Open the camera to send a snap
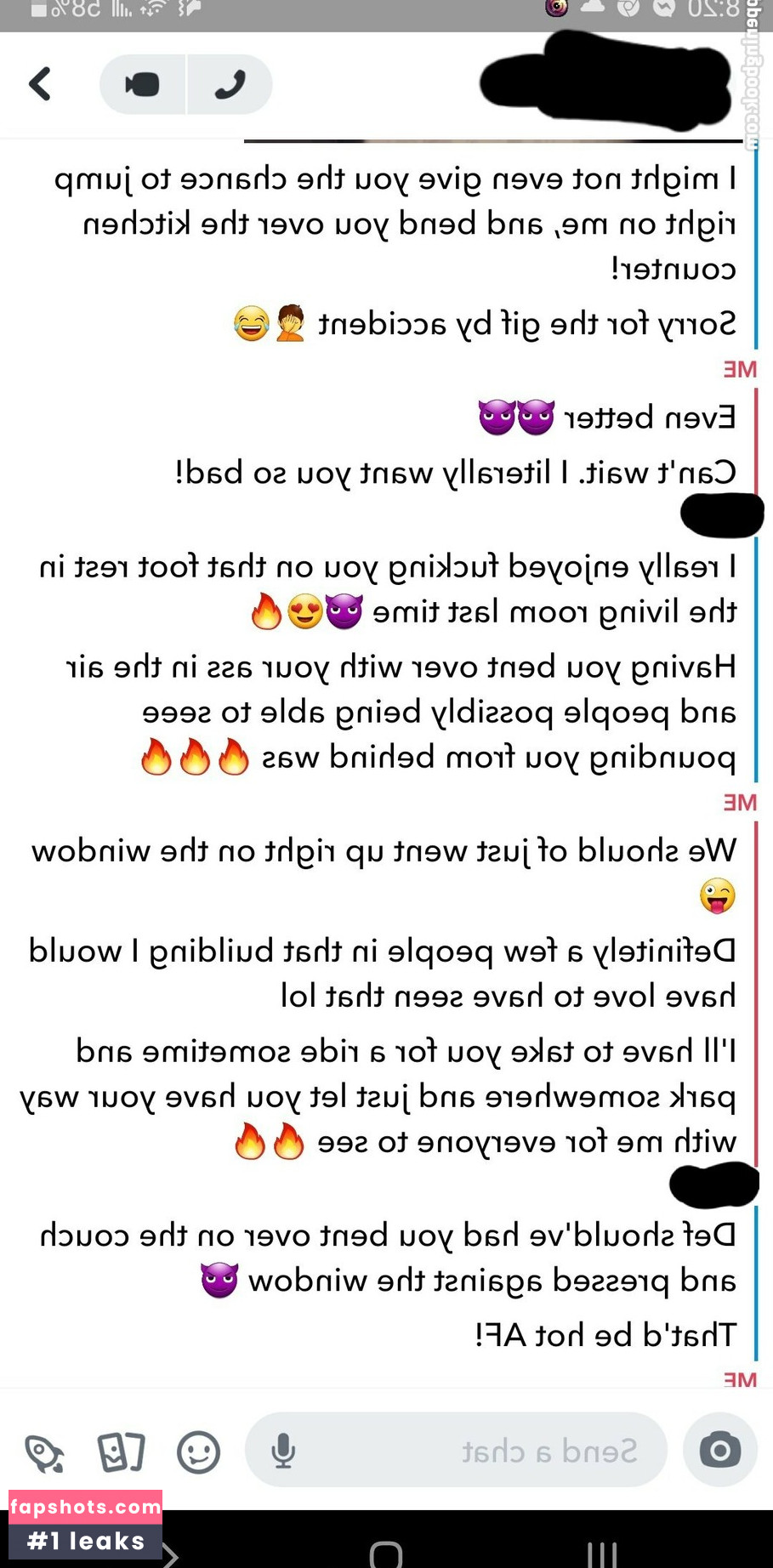 pyautogui.click(x=720, y=1450)
